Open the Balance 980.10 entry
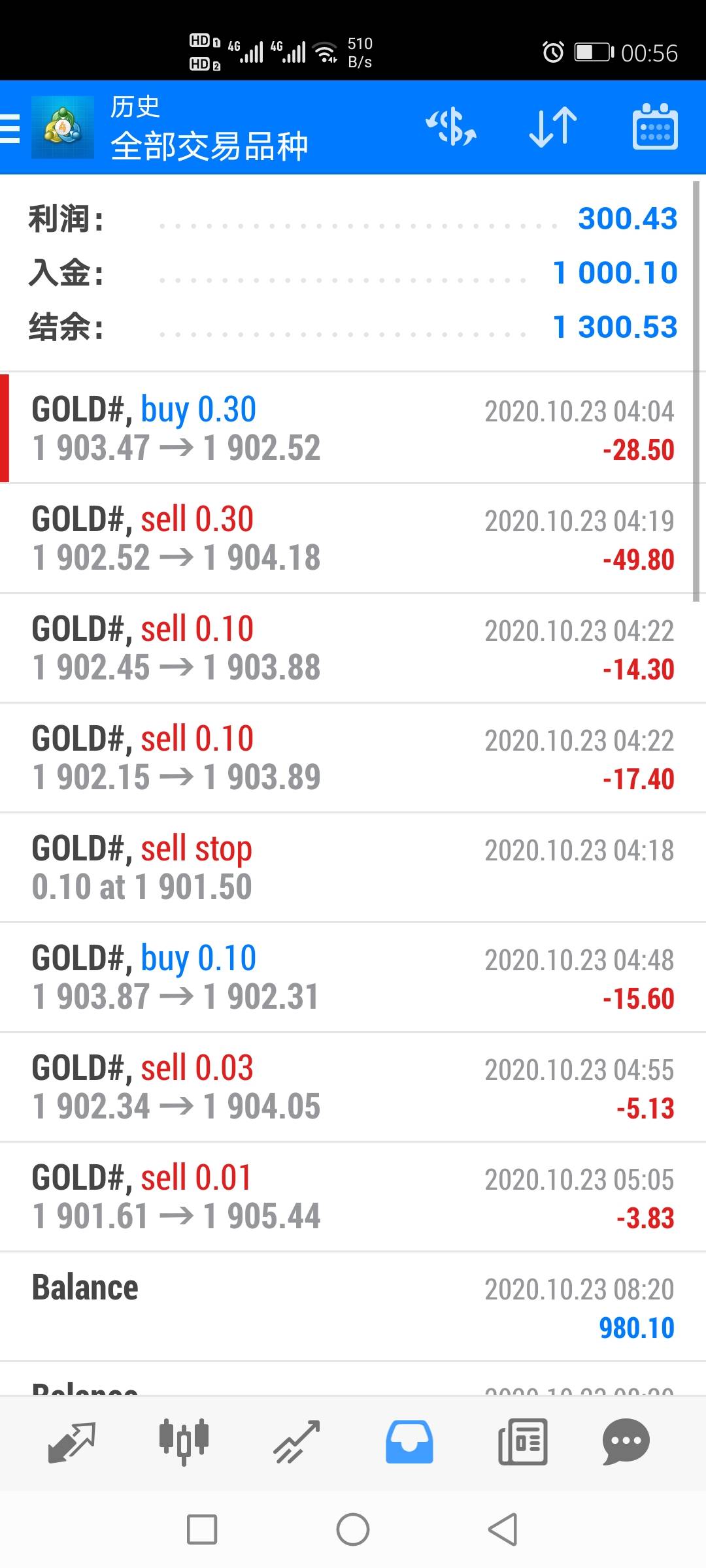Image resolution: width=706 pixels, height=1568 pixels. click(353, 1307)
